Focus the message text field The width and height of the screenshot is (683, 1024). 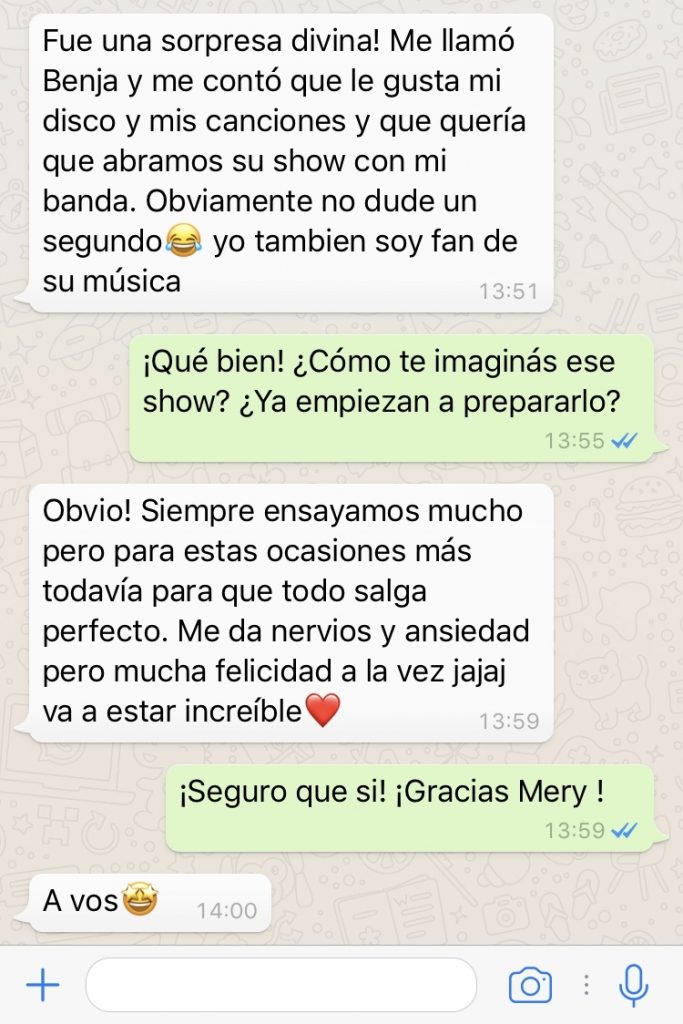tap(281, 986)
